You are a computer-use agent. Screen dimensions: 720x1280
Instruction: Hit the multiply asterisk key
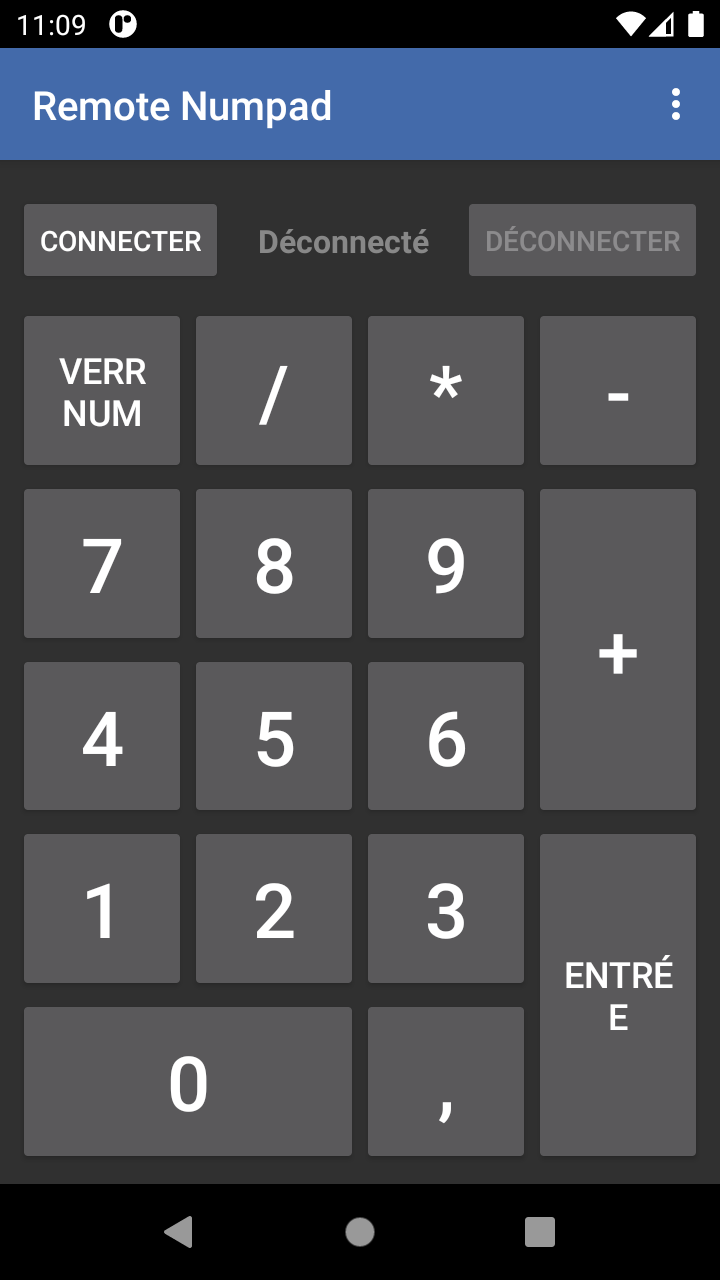point(446,391)
